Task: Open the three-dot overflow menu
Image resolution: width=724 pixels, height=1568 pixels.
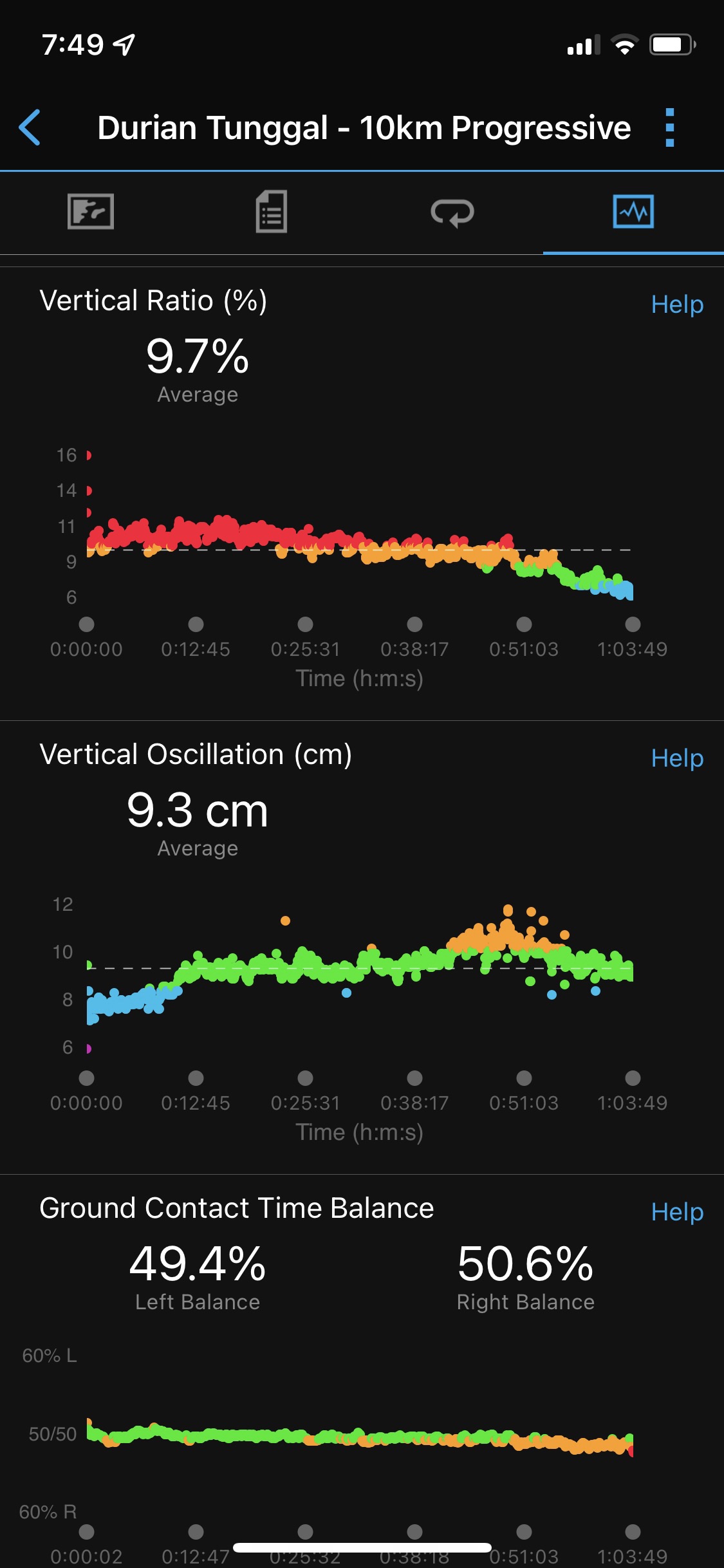Action: [x=669, y=127]
